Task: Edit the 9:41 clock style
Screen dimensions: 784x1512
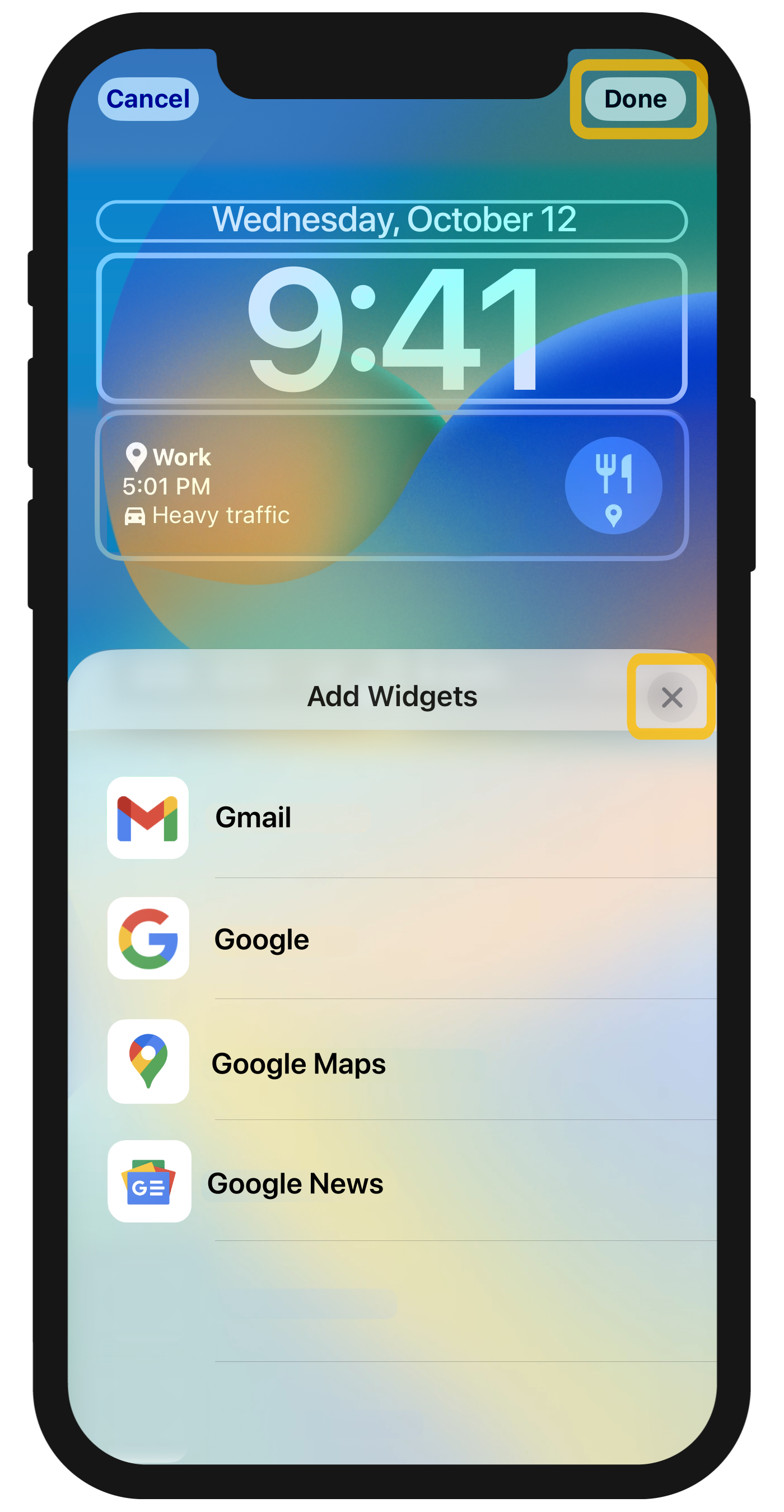Action: 392,328
